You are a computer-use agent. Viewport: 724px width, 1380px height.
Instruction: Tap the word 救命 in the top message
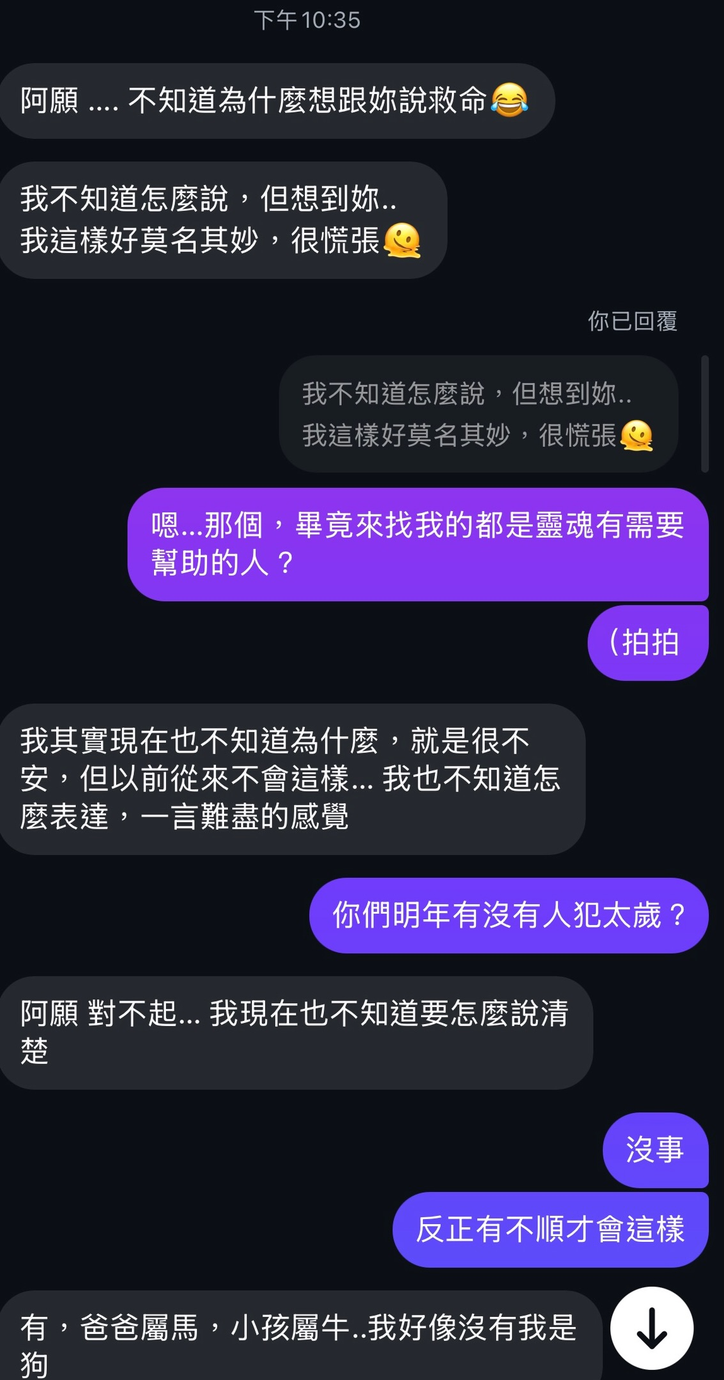pyautogui.click(x=465, y=101)
